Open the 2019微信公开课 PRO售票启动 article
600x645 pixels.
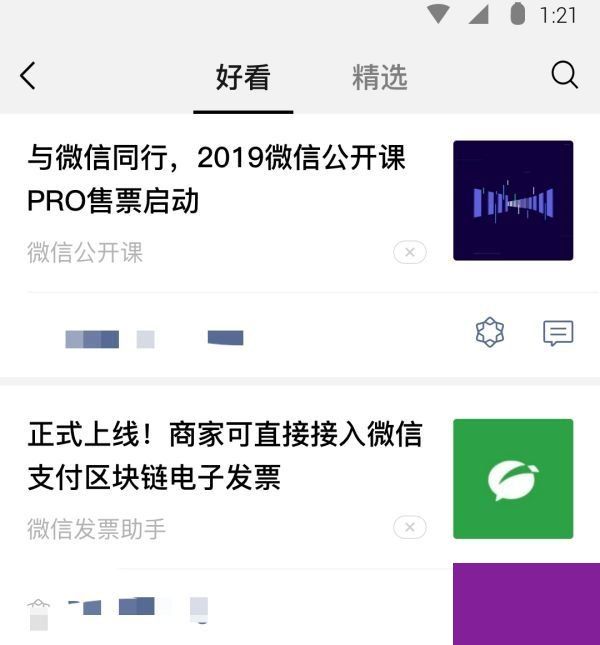click(x=216, y=179)
